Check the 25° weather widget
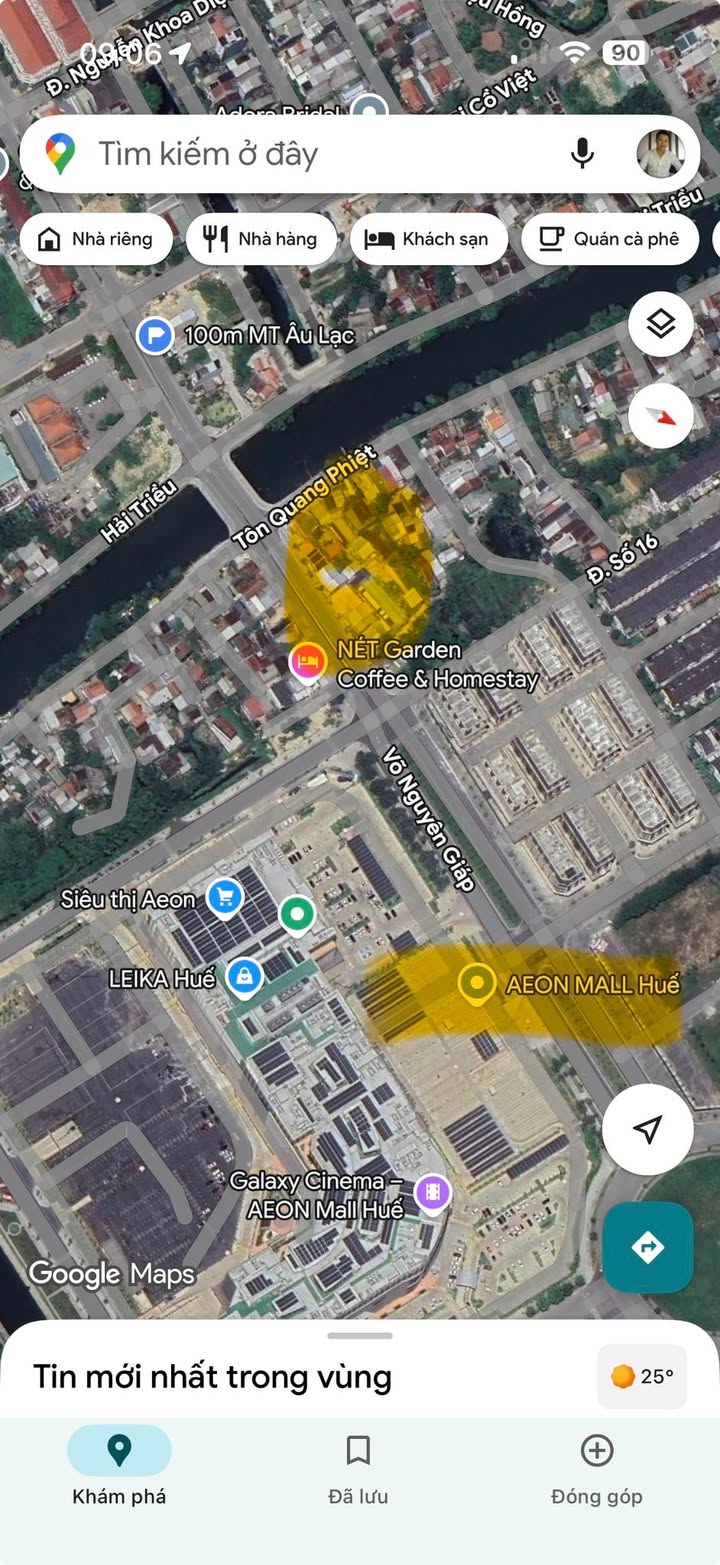720x1565 pixels. (x=641, y=1377)
